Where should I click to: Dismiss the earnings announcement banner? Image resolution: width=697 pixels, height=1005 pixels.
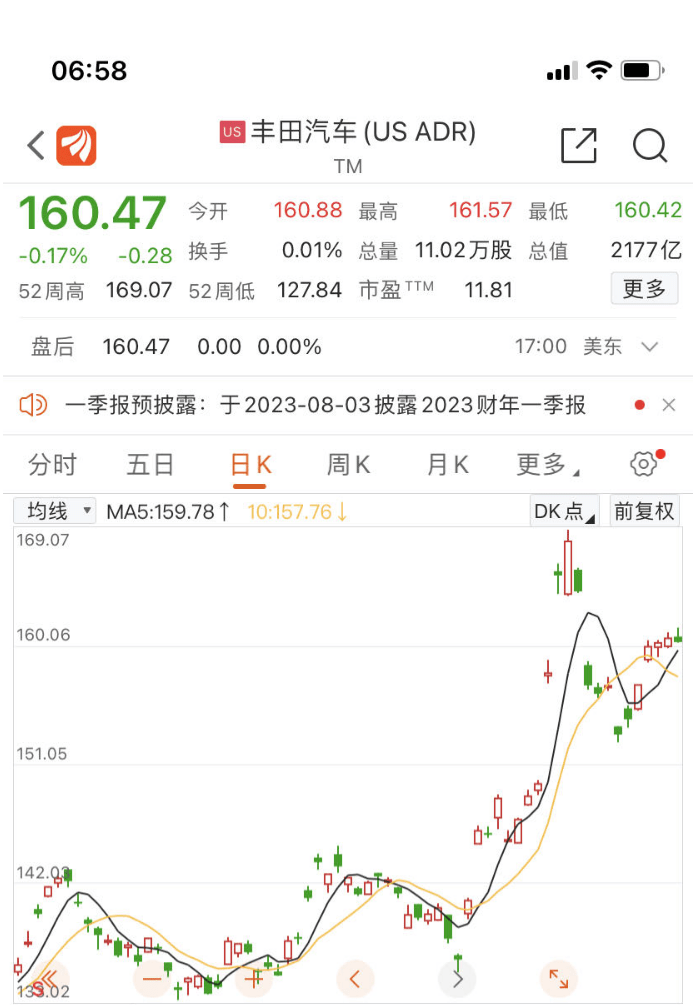(x=669, y=405)
